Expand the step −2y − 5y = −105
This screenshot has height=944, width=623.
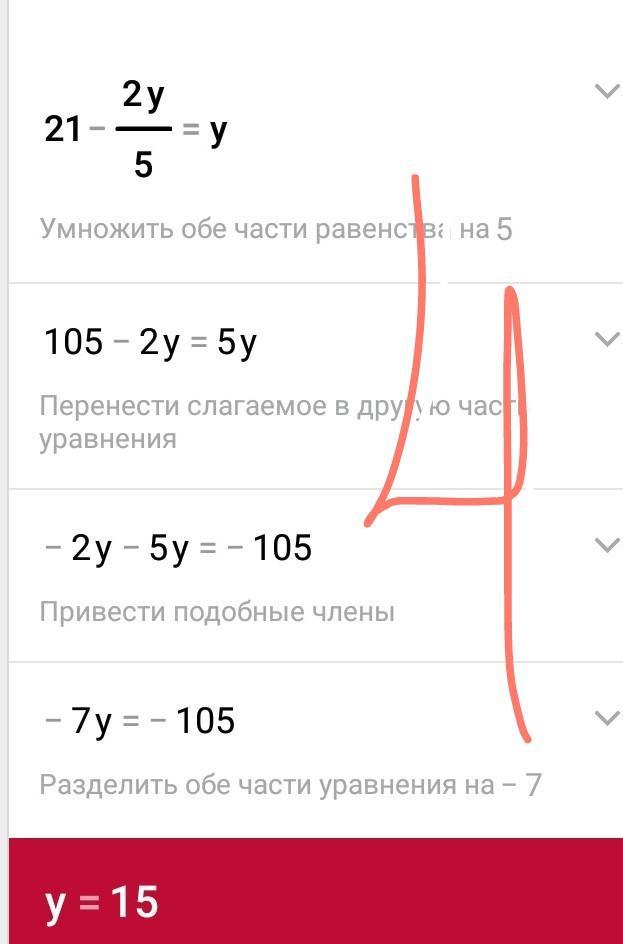pos(606,545)
